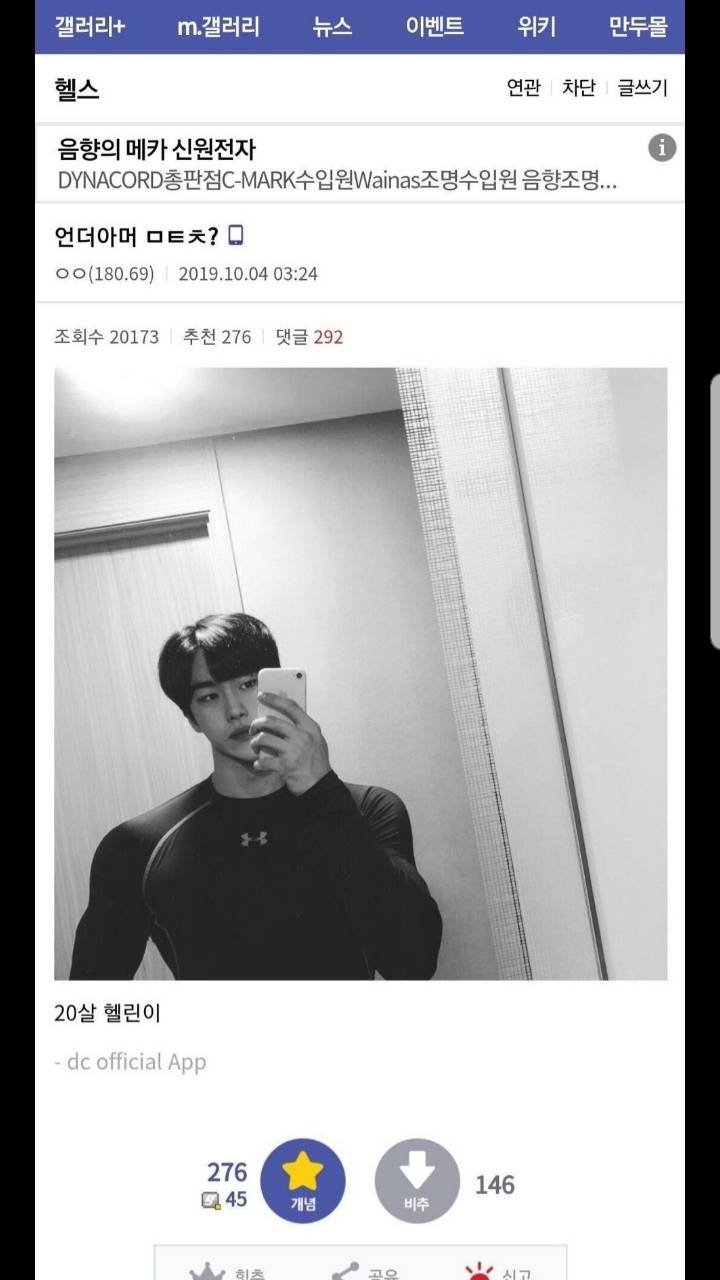Go to the 뉴스 tab
Screen dimensions: 720x1280
tap(332, 27)
